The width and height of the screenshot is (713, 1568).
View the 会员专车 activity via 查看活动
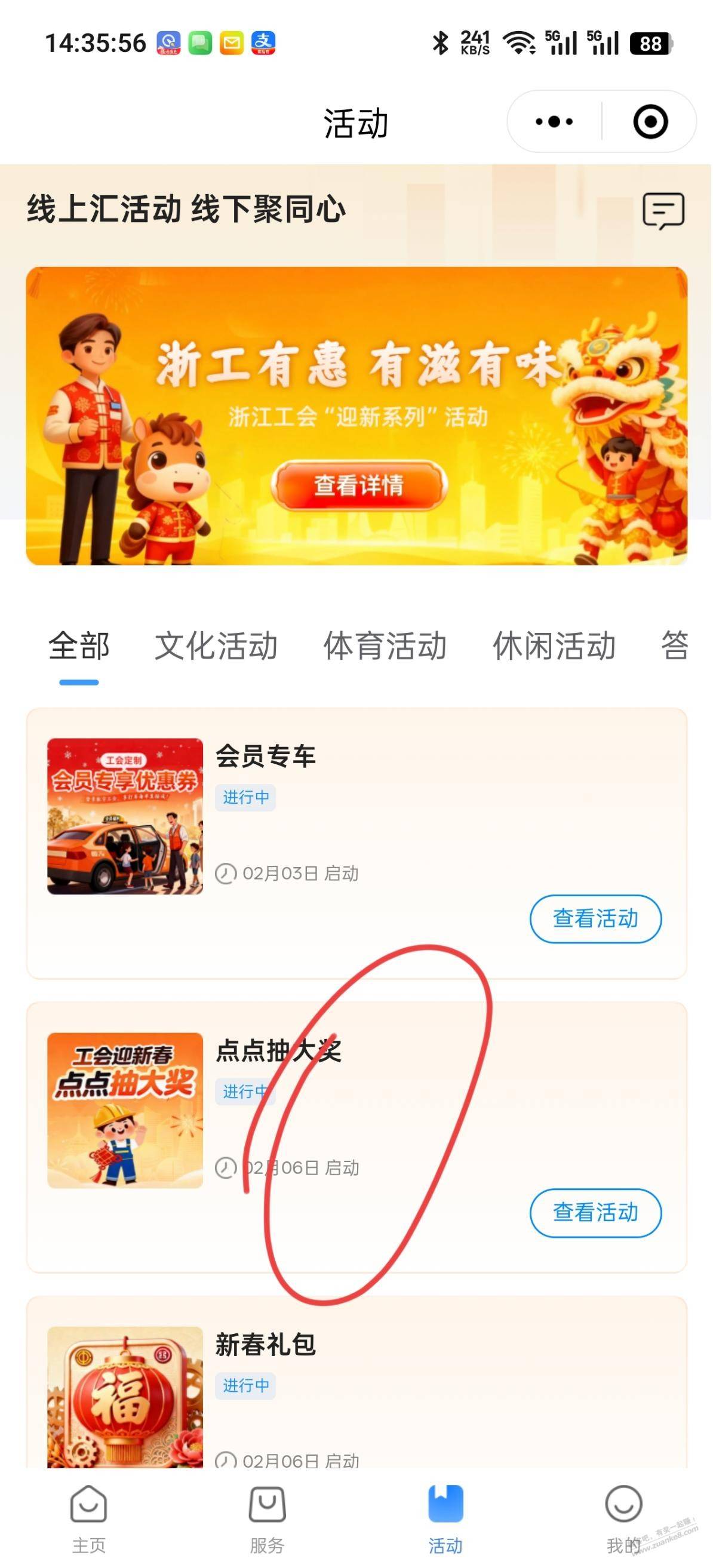pyautogui.click(x=595, y=918)
